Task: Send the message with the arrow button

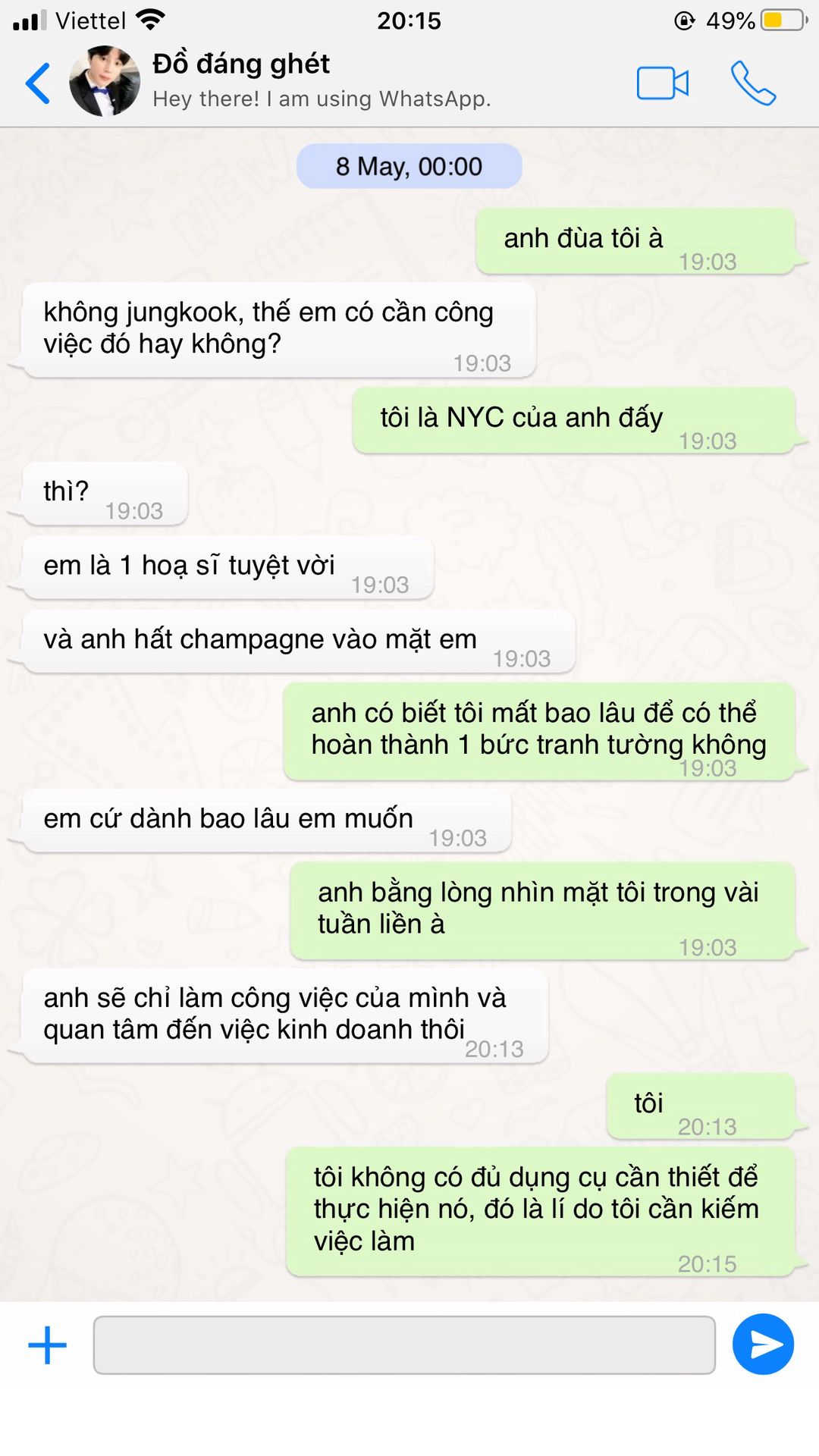Action: (x=762, y=1345)
